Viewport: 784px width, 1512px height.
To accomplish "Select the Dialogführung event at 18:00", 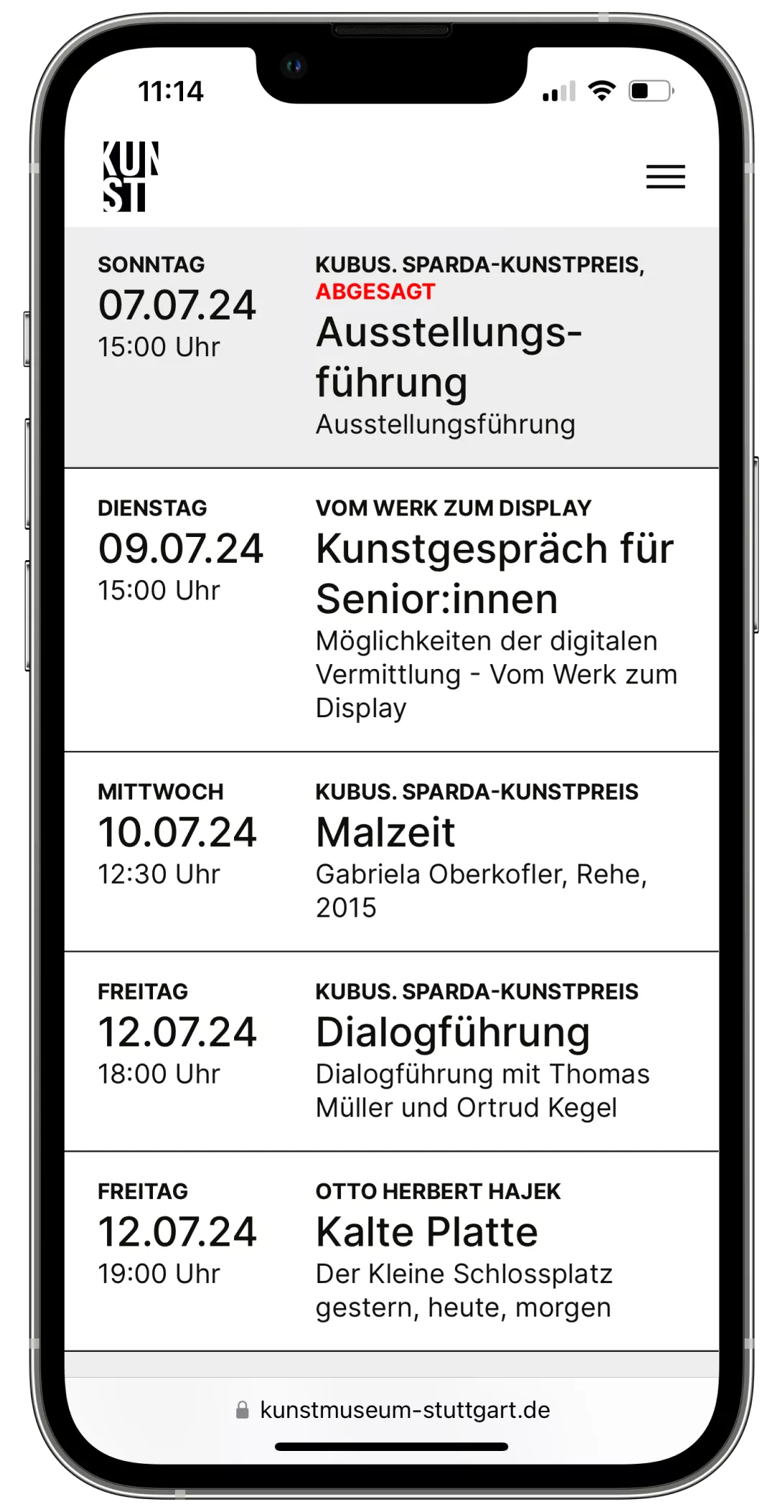I will click(452, 1032).
